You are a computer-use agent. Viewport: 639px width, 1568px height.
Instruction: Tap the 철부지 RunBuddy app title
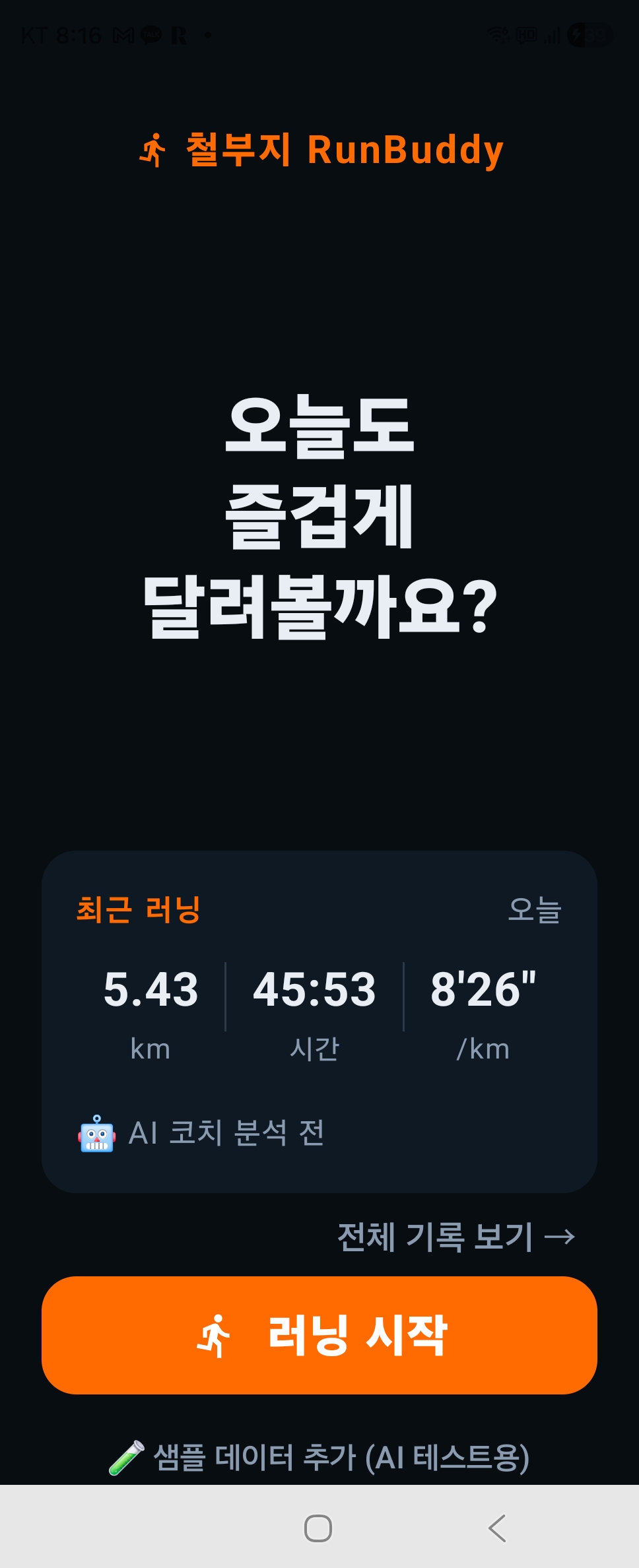click(x=343, y=150)
